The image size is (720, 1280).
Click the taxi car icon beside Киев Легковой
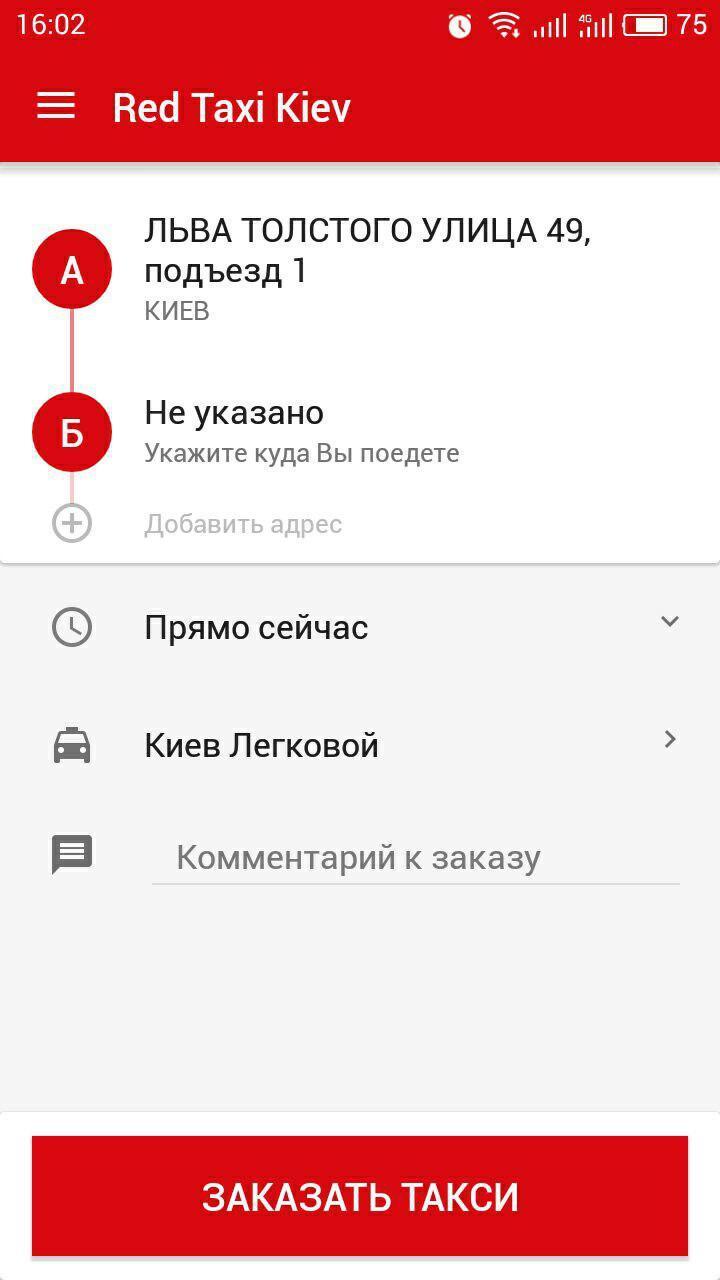click(70, 743)
